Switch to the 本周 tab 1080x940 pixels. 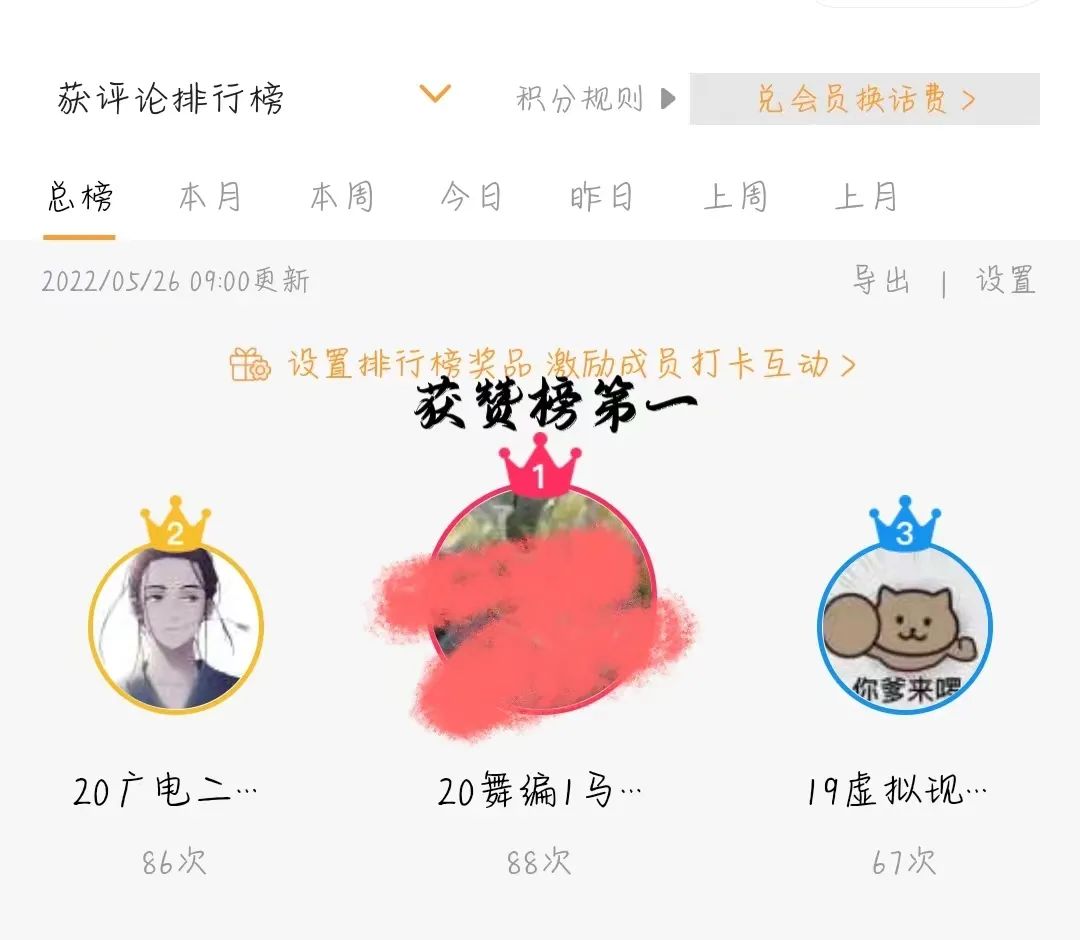pyautogui.click(x=341, y=197)
